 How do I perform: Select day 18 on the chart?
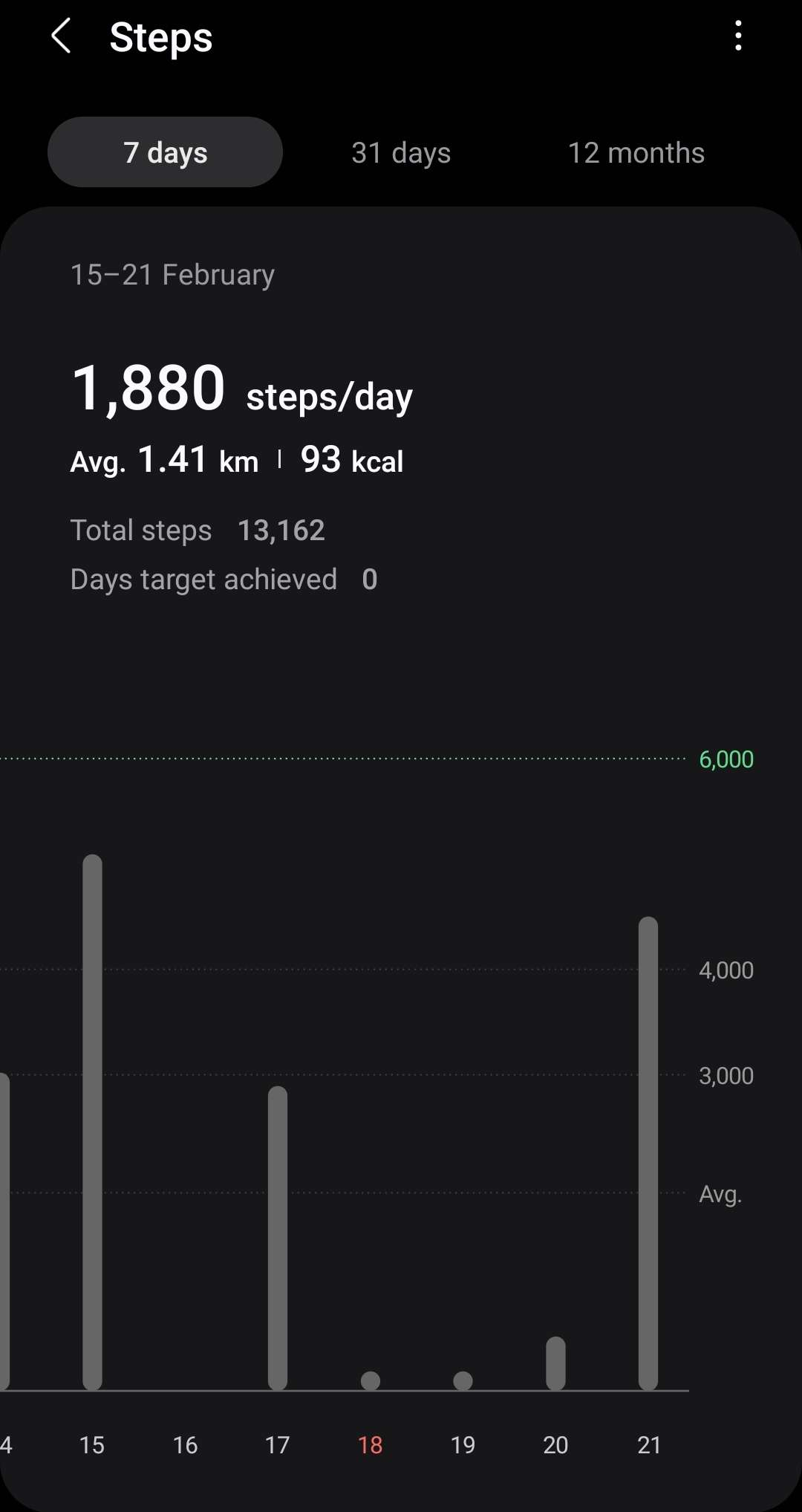point(371,1380)
